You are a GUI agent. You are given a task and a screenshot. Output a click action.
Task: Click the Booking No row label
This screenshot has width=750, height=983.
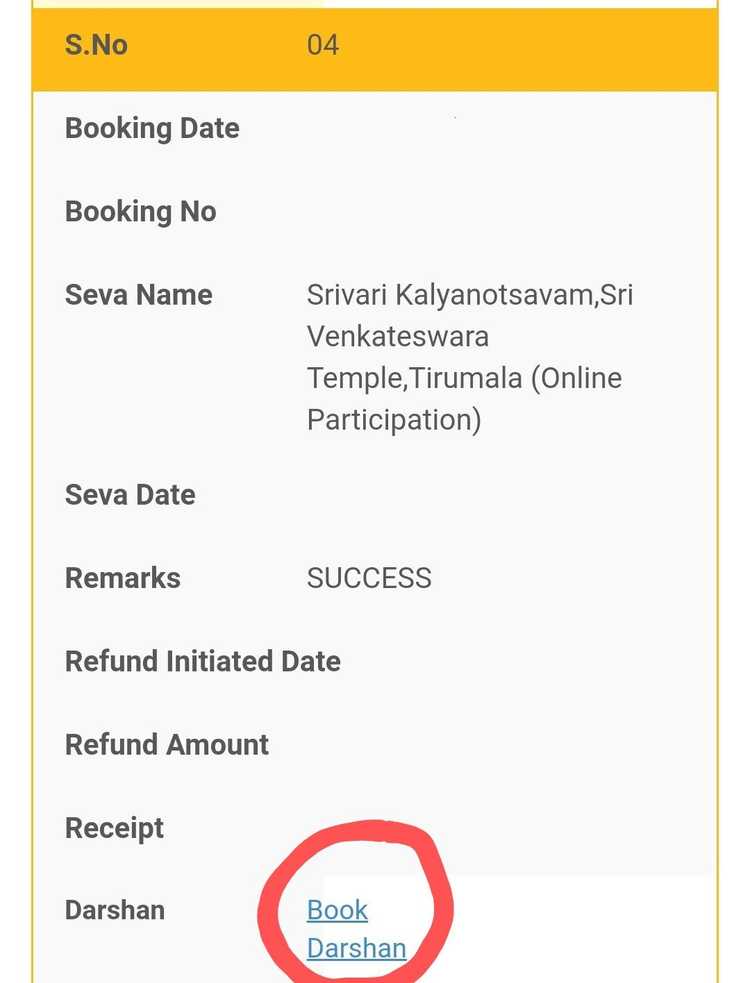(139, 211)
